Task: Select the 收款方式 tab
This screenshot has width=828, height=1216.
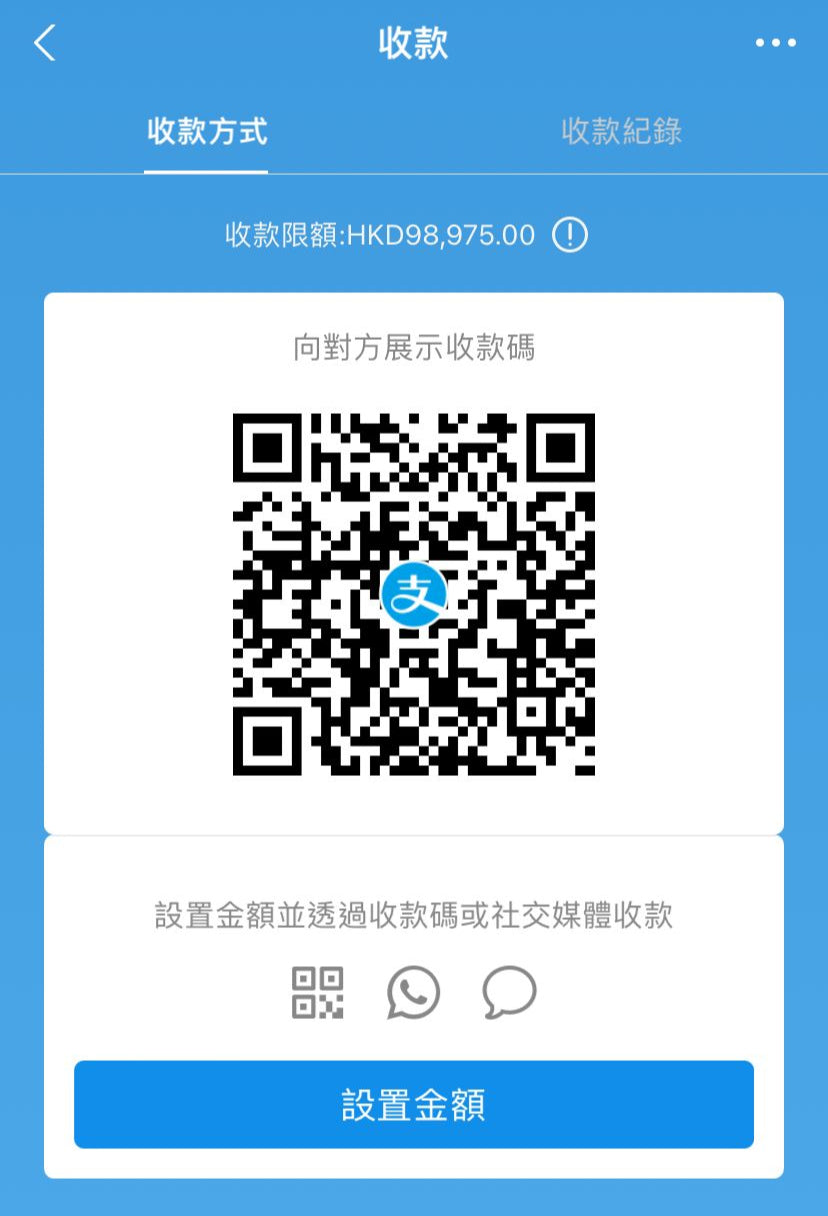Action: (207, 131)
